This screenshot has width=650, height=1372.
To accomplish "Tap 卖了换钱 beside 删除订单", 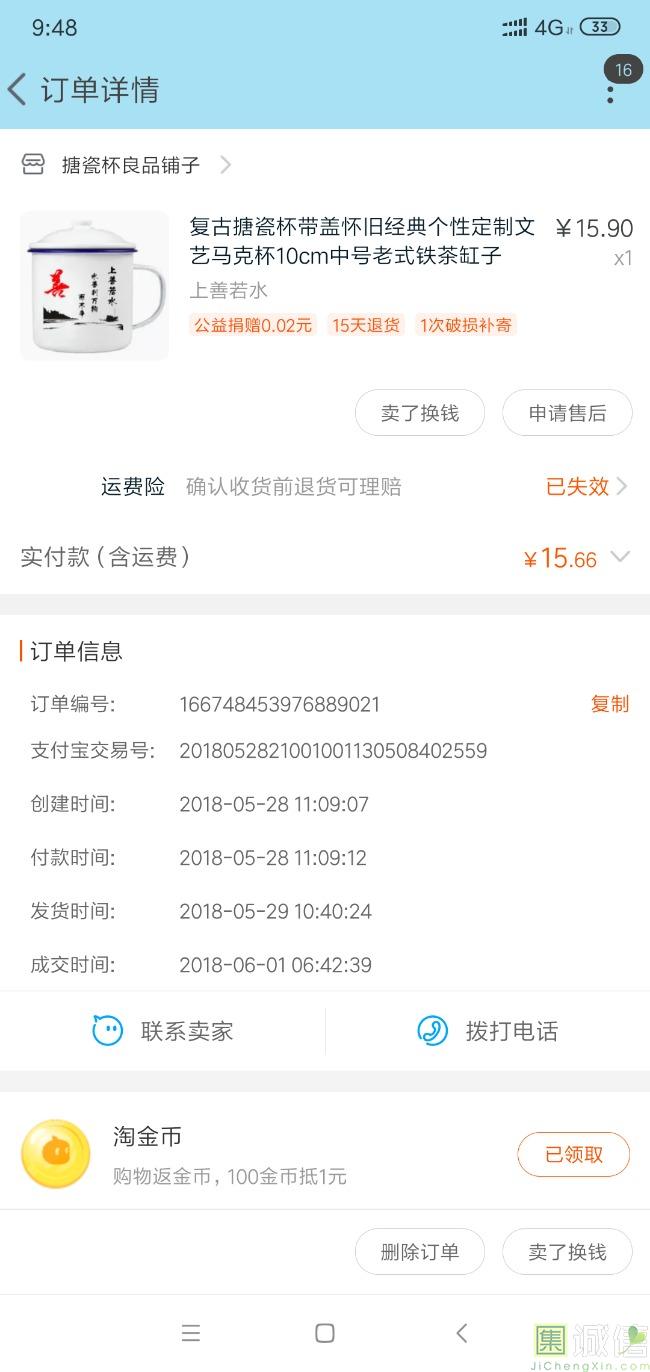I will click(x=567, y=1252).
